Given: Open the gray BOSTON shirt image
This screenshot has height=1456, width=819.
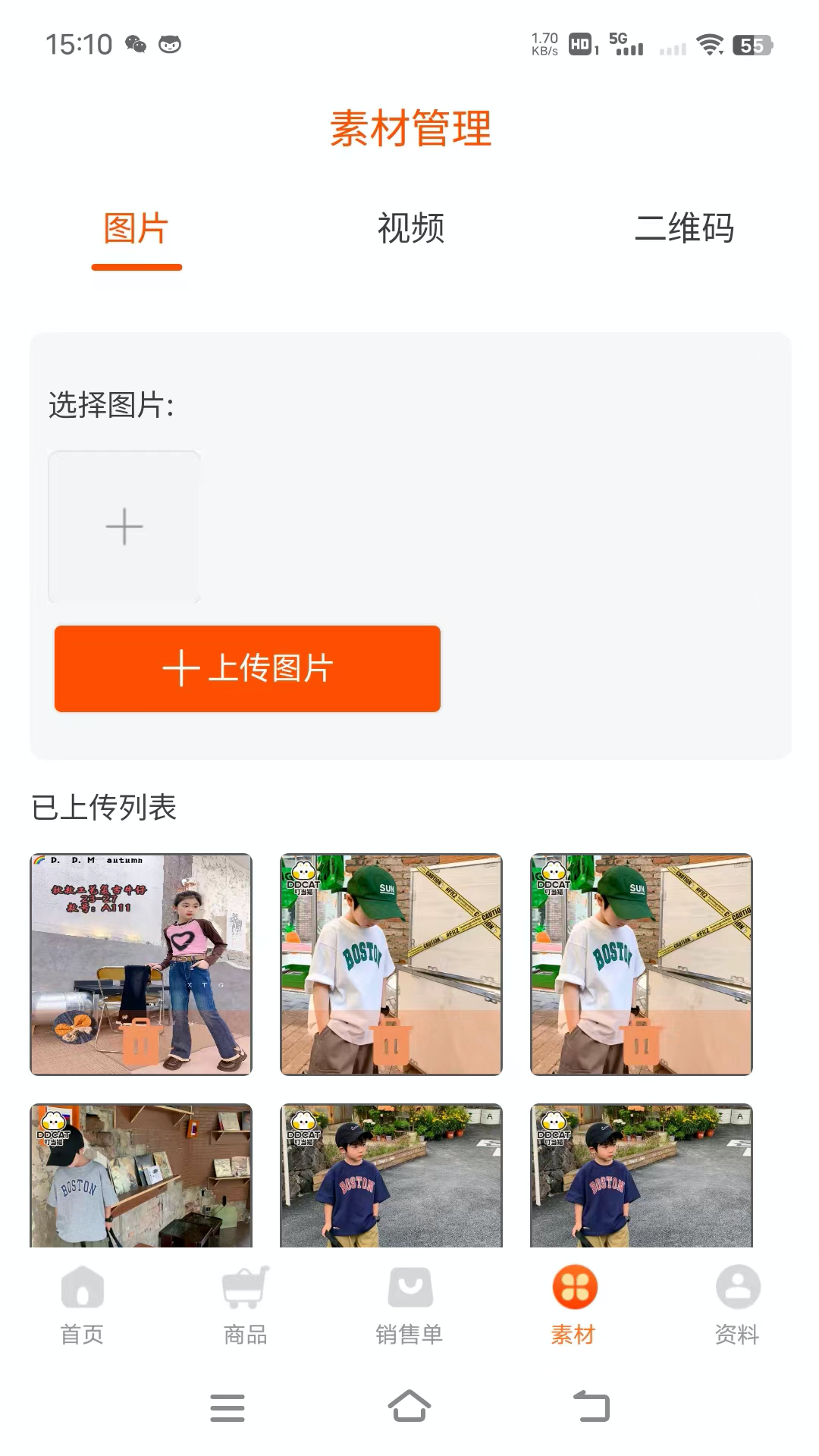Looking at the screenshot, I should point(141,1175).
